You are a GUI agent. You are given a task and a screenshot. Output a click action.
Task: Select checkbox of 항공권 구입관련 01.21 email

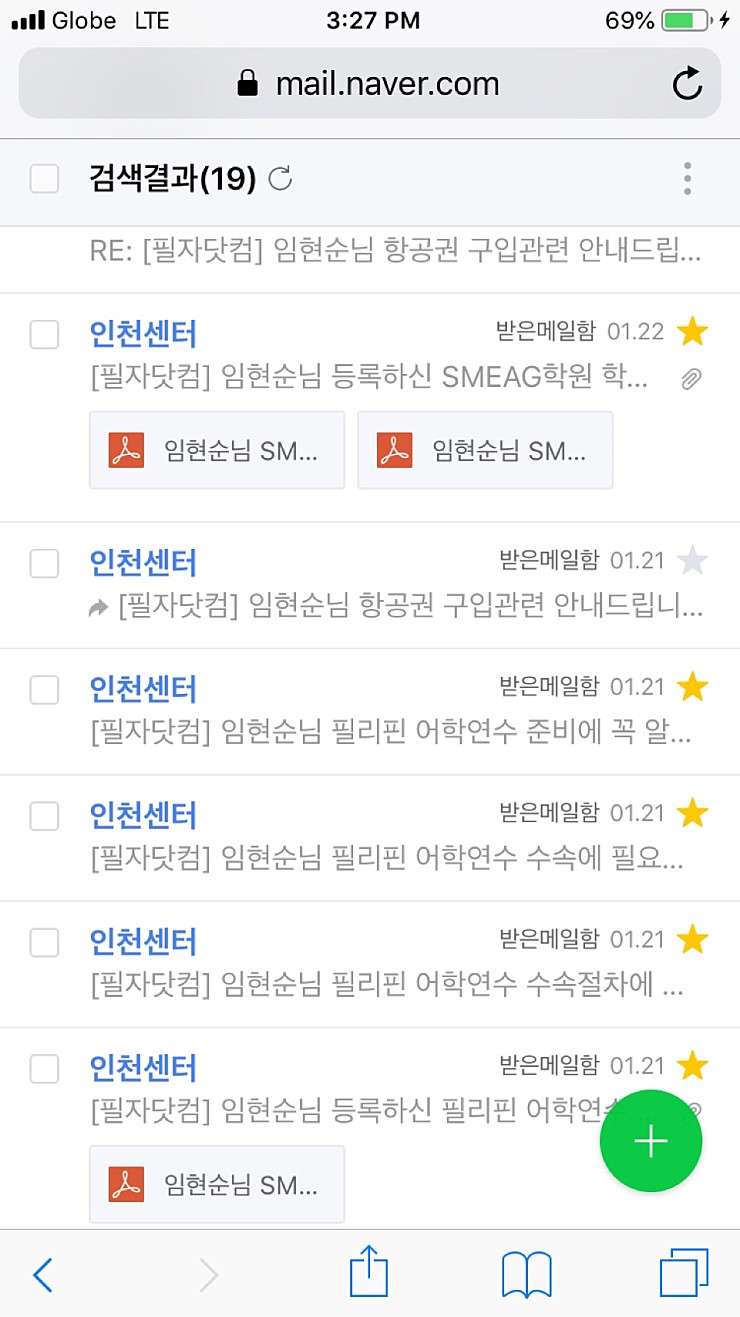coord(44,563)
